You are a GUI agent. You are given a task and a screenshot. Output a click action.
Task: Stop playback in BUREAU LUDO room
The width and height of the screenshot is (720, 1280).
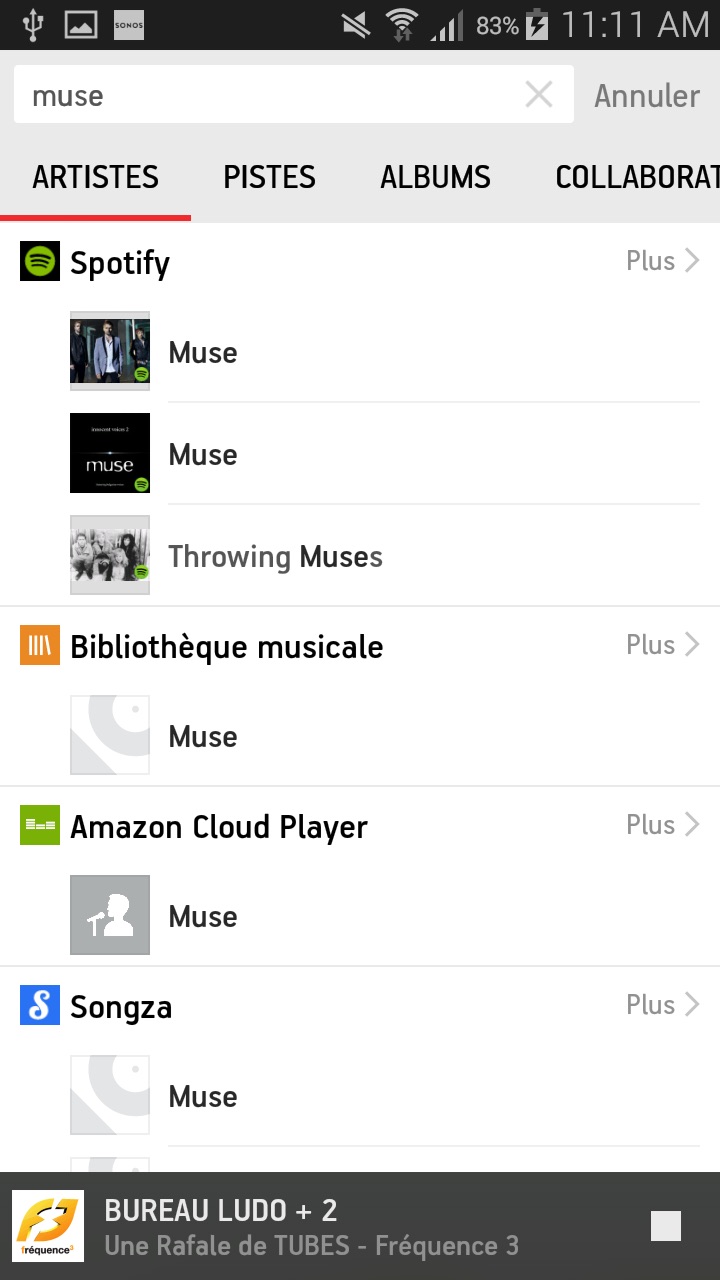[665, 1226]
